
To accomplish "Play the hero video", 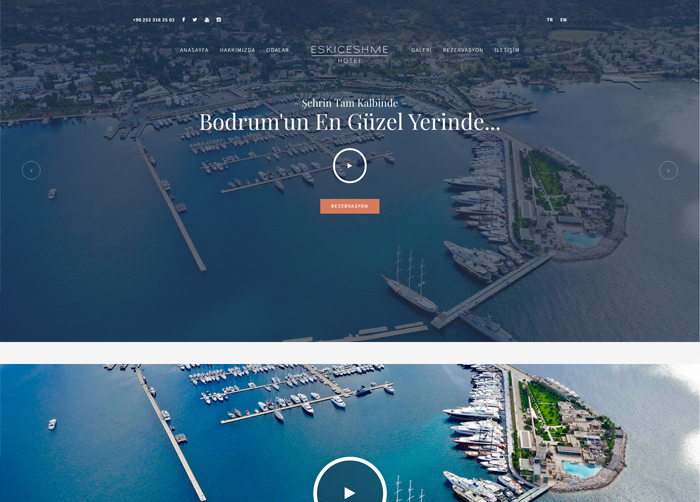I will click(x=350, y=166).
